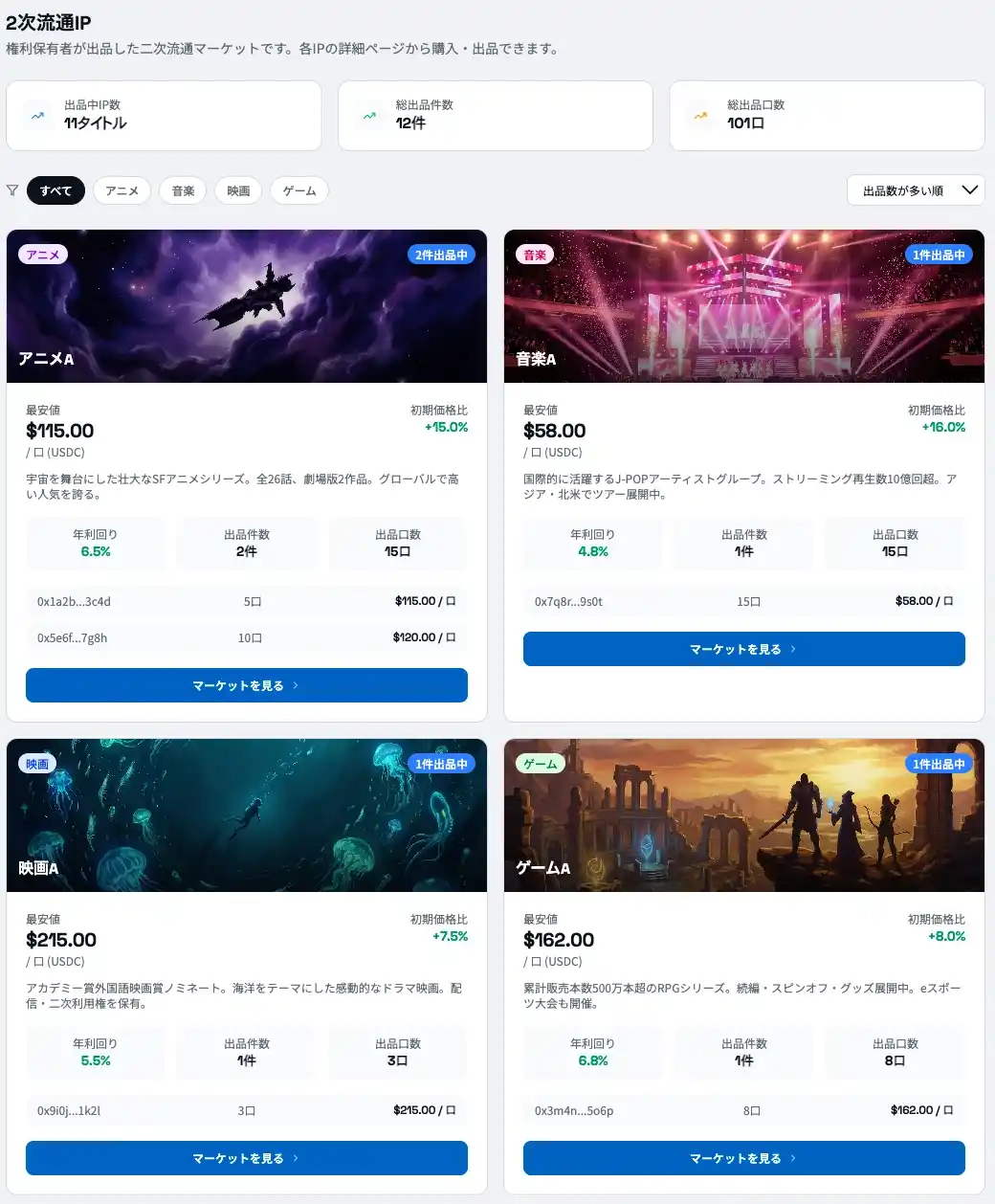The height and width of the screenshot is (1204, 995).
Task: View the market for 映画A
Action: (x=246, y=1158)
